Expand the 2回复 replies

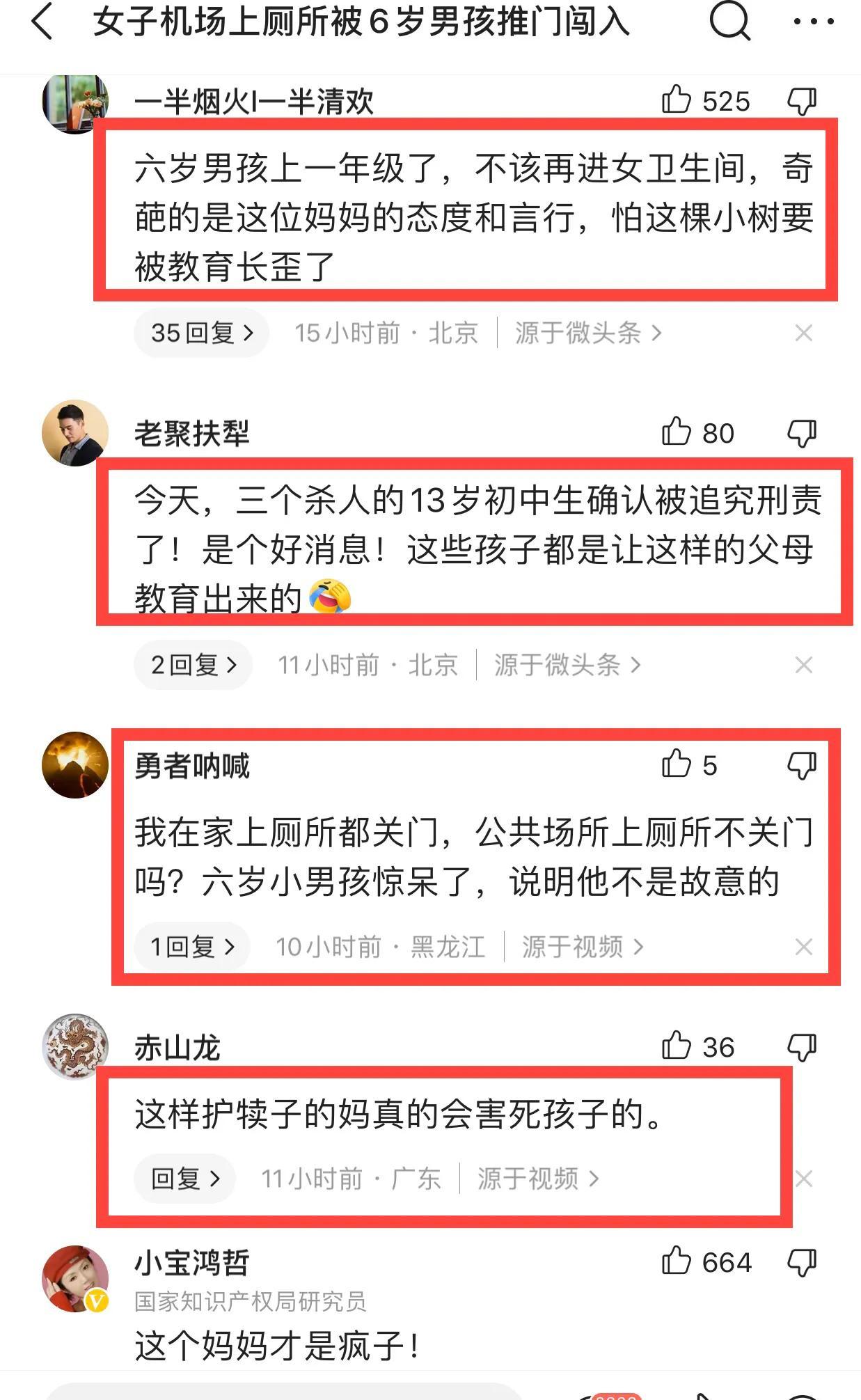193,665
